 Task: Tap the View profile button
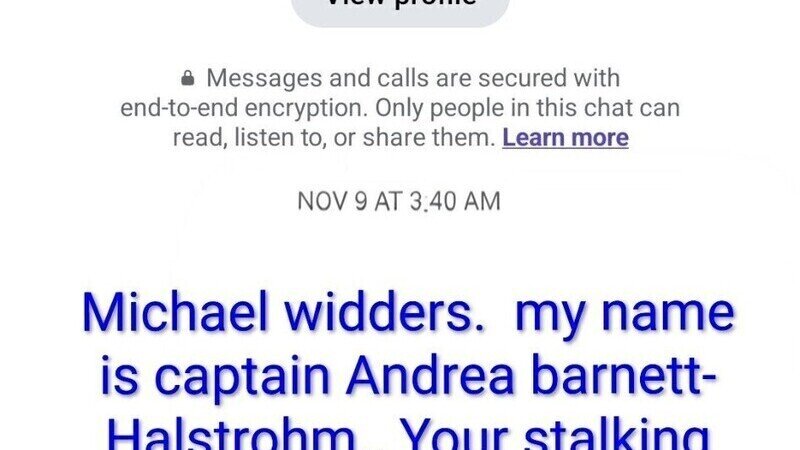click(401, 8)
